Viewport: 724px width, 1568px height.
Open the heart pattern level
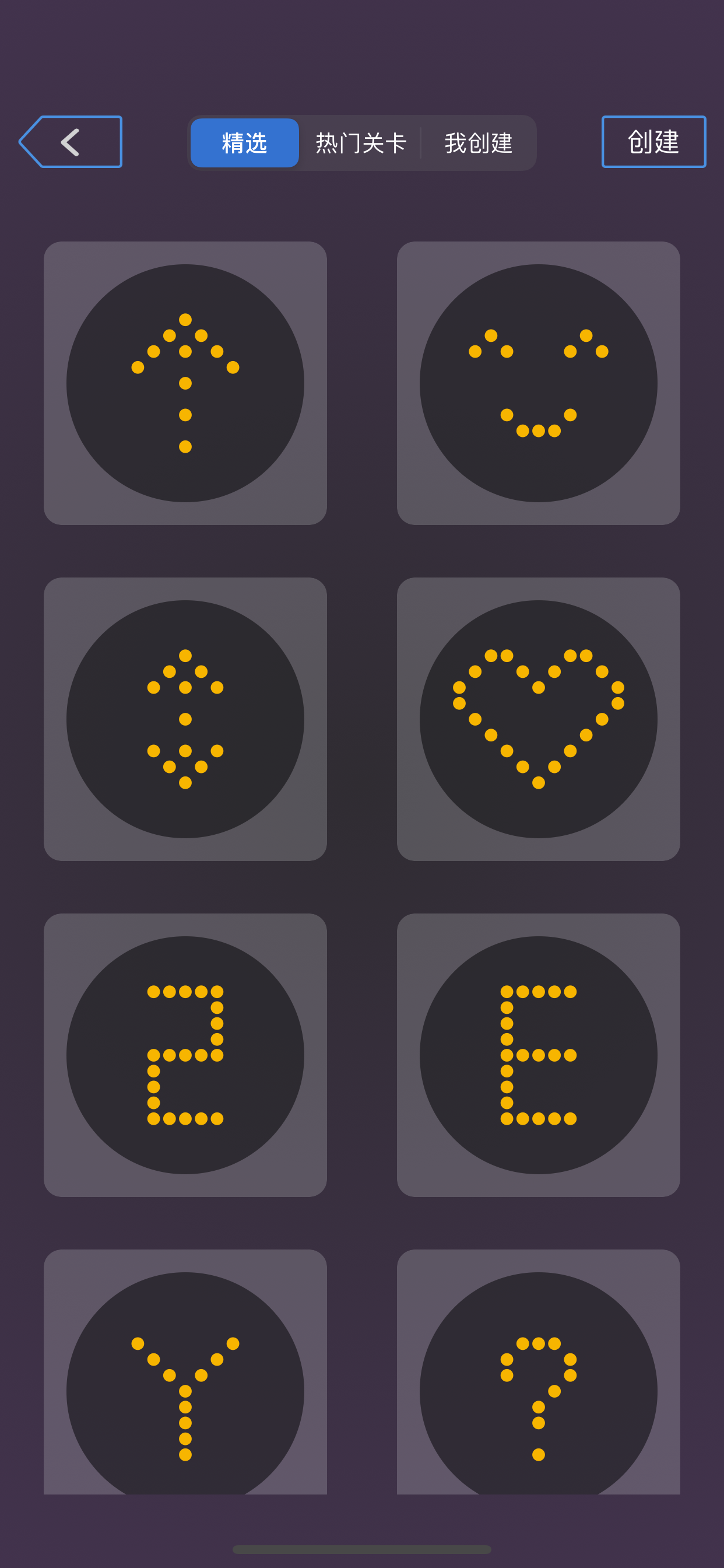click(x=539, y=719)
